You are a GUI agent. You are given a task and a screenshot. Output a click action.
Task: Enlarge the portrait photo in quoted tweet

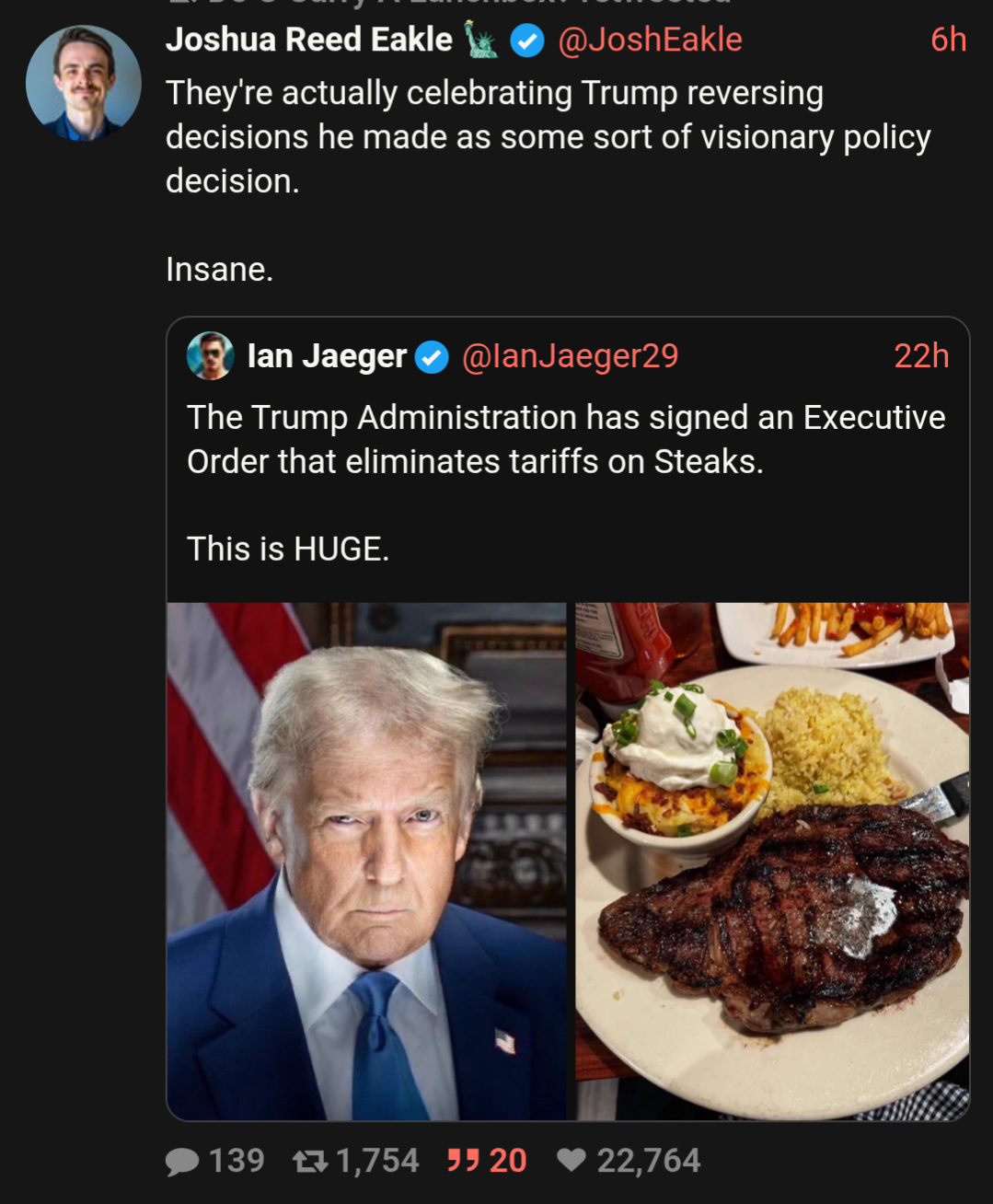coord(366,861)
